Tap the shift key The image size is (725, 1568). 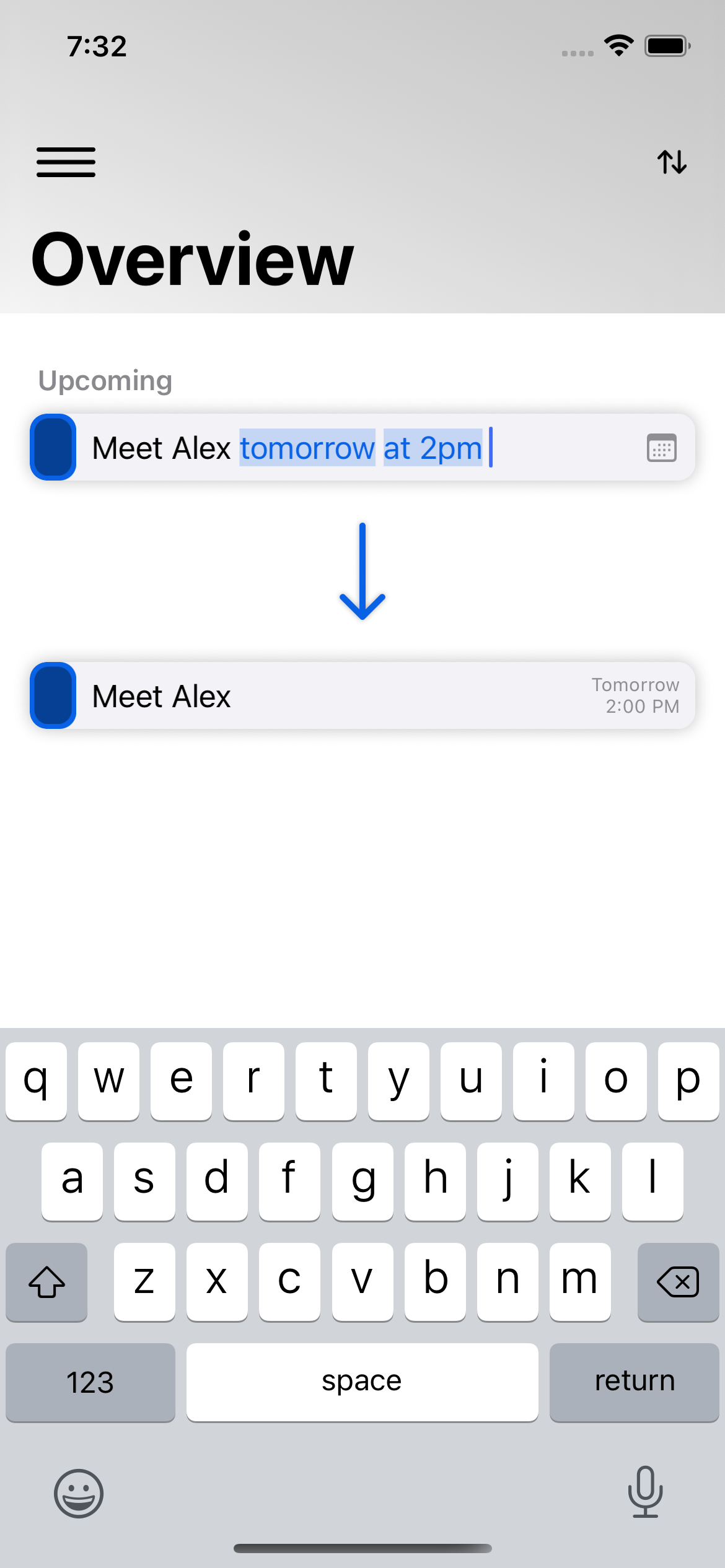click(x=46, y=1282)
